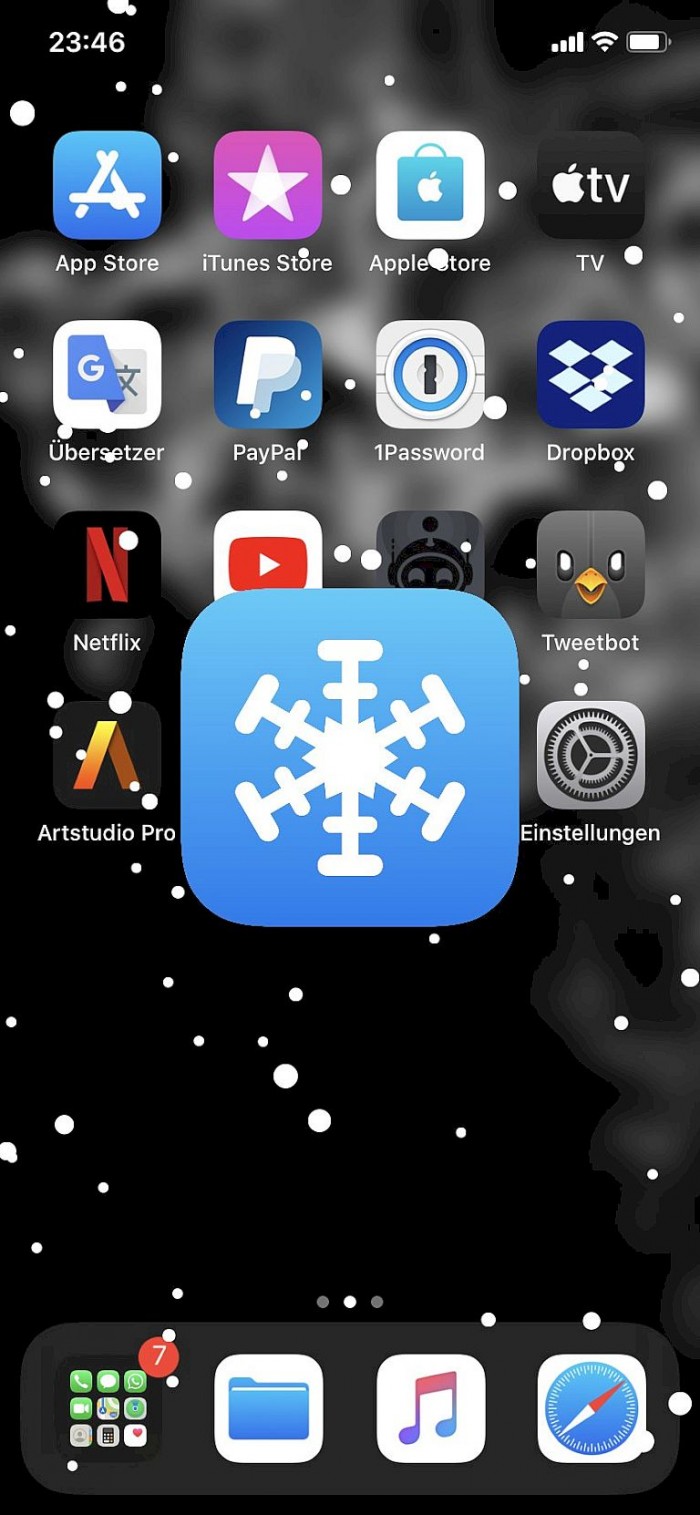Launch iTunes Store

coord(268,186)
